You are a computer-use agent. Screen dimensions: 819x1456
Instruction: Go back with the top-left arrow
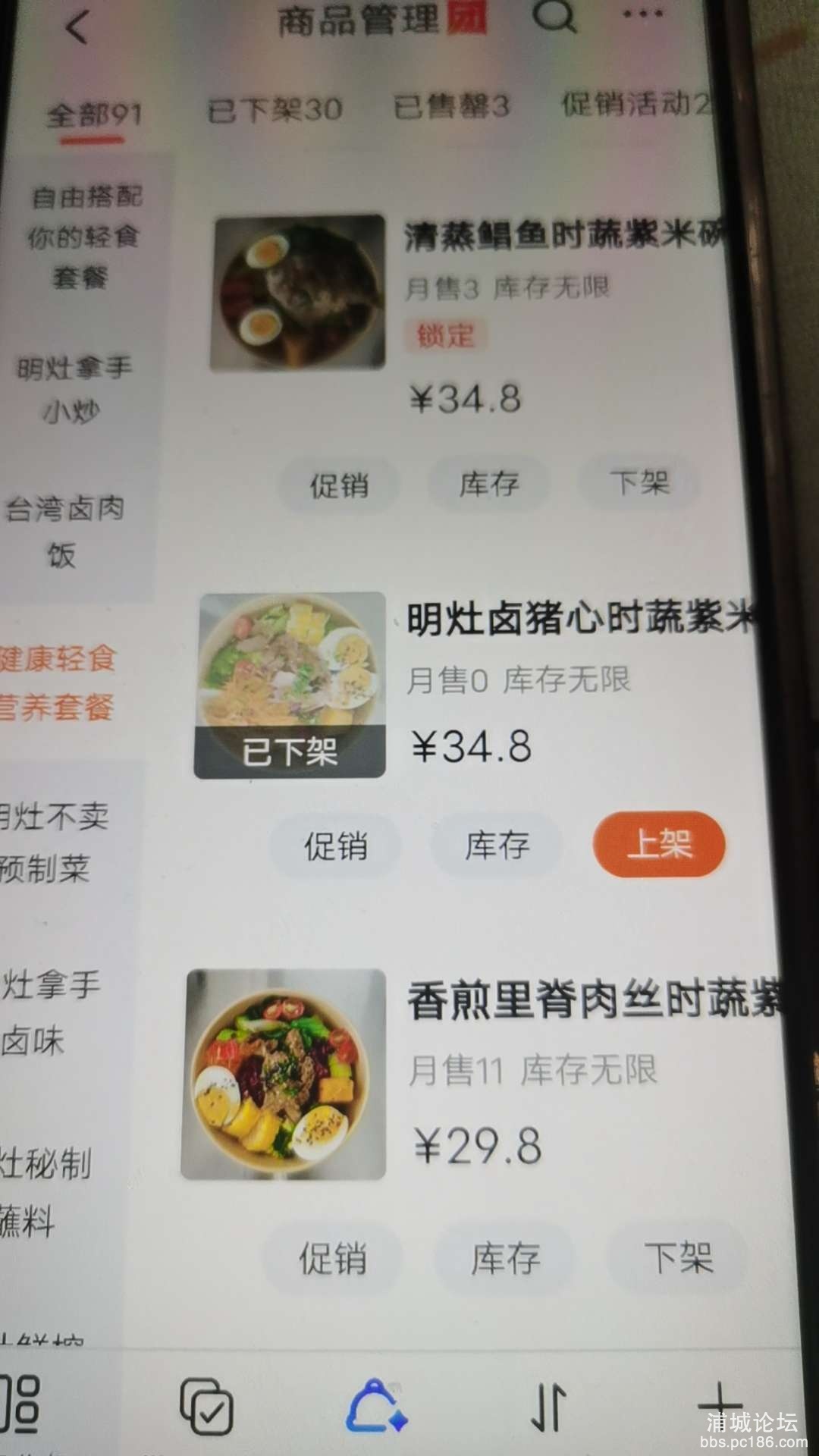(x=78, y=27)
